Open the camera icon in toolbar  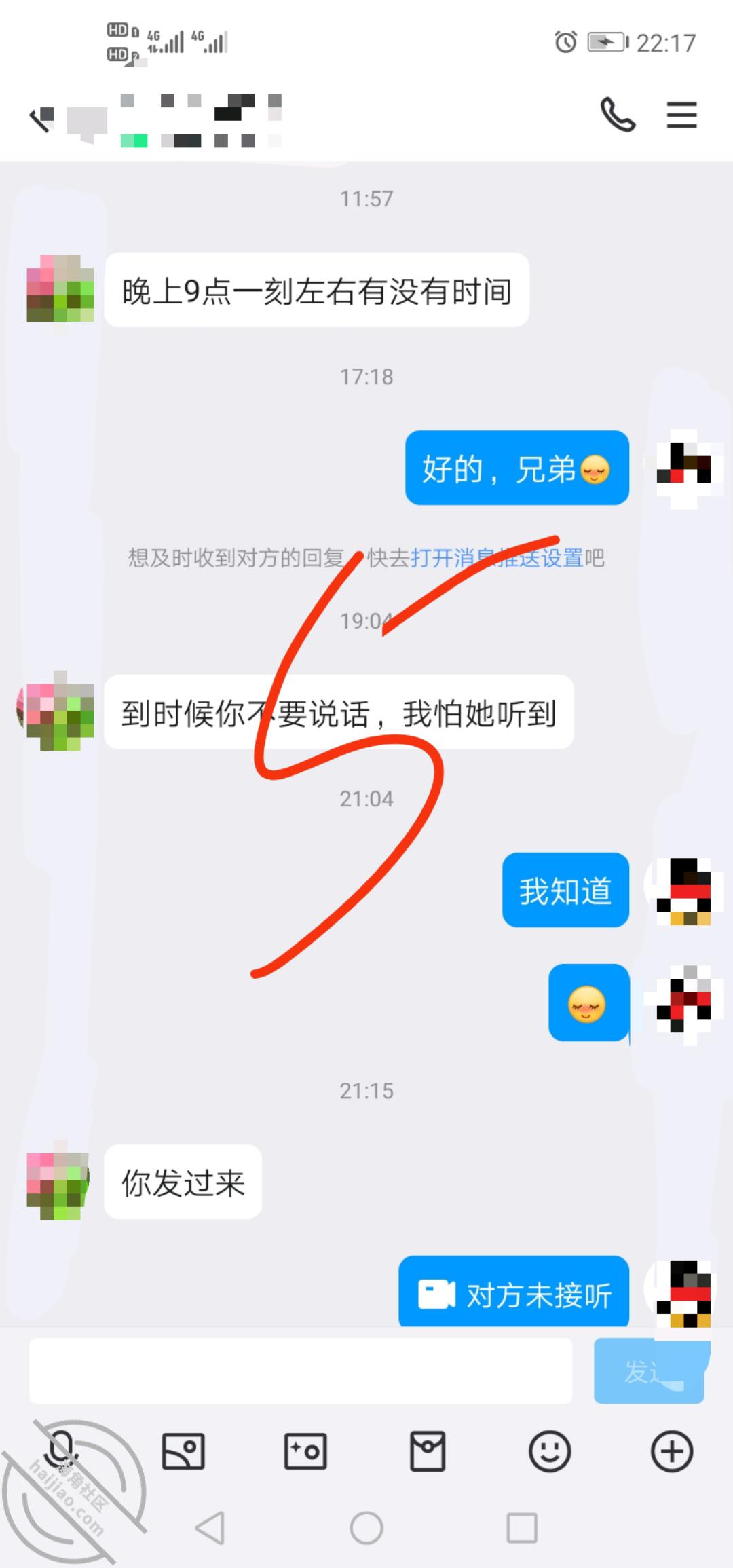coord(305,1451)
